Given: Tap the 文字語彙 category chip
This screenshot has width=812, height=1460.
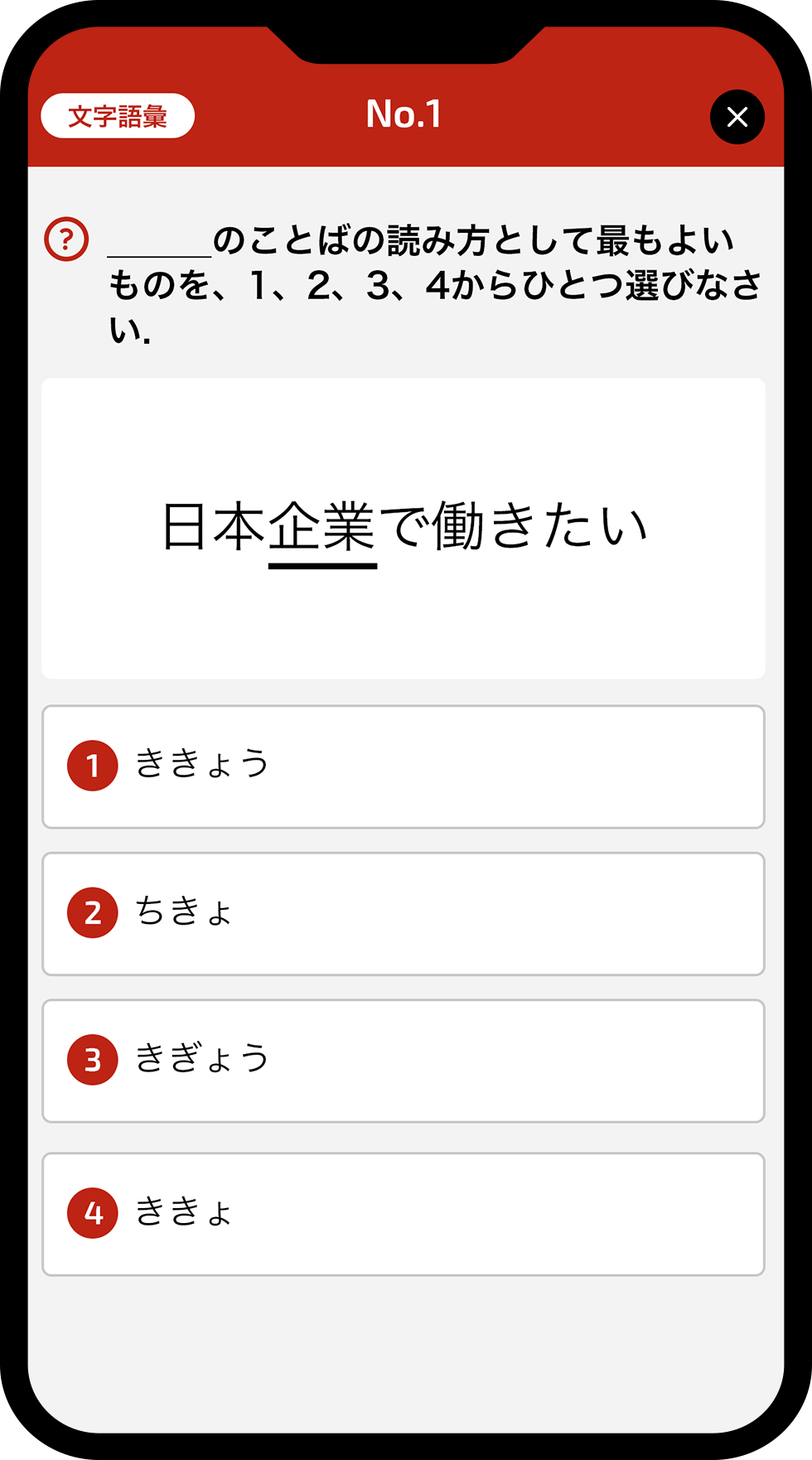Looking at the screenshot, I should (x=118, y=116).
